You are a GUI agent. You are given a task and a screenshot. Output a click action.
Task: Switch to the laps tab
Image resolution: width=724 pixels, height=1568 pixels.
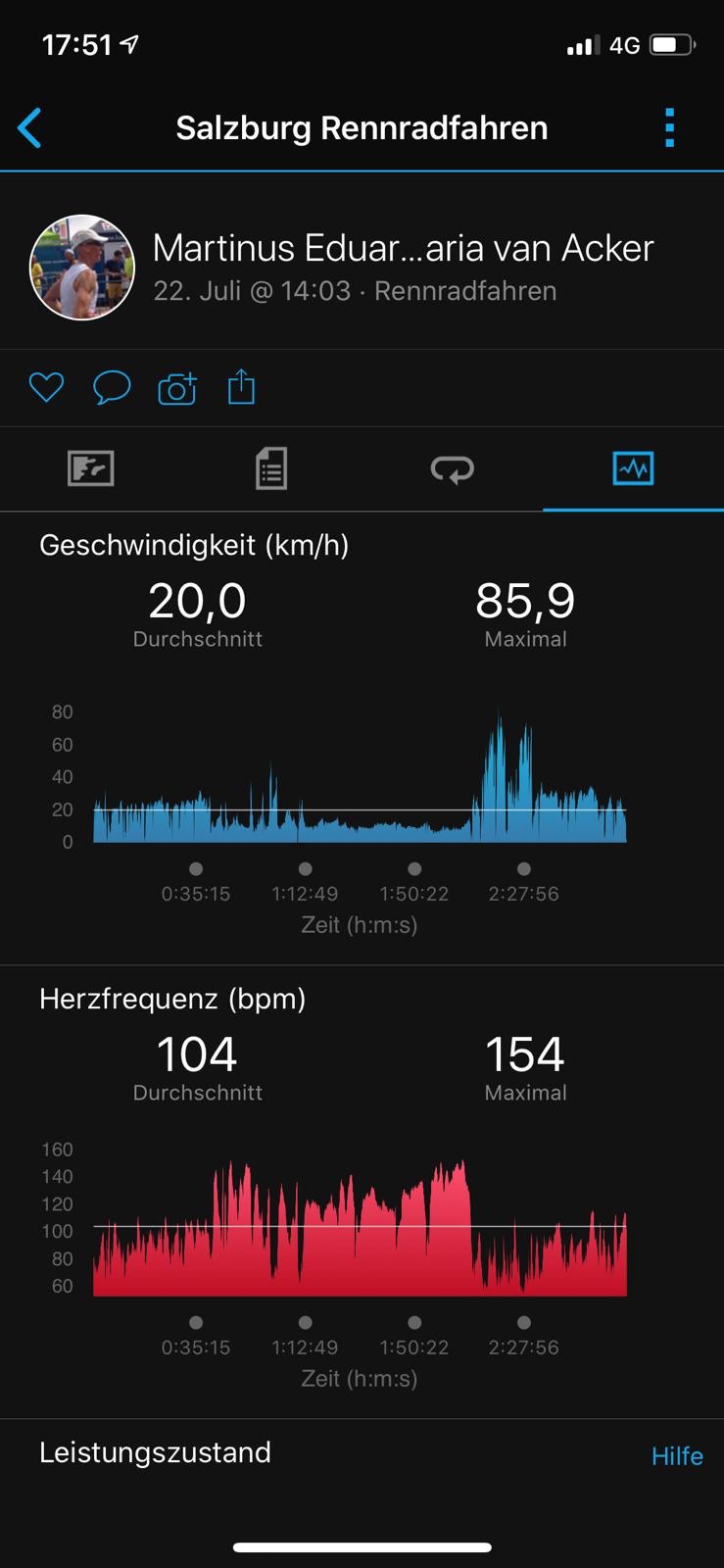pos(452,468)
